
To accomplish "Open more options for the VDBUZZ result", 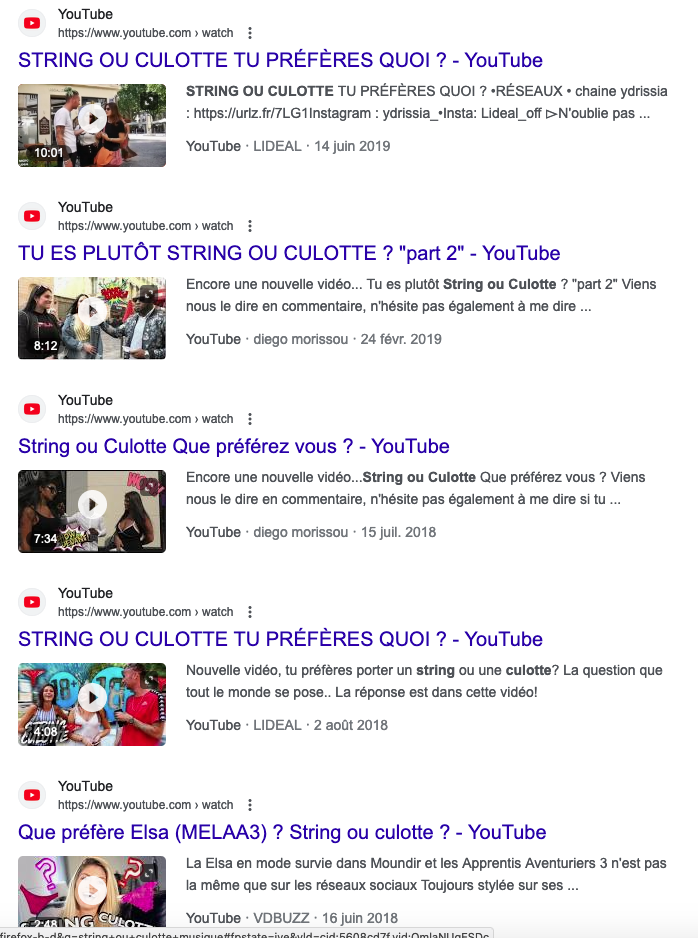I will pyautogui.click(x=250, y=805).
